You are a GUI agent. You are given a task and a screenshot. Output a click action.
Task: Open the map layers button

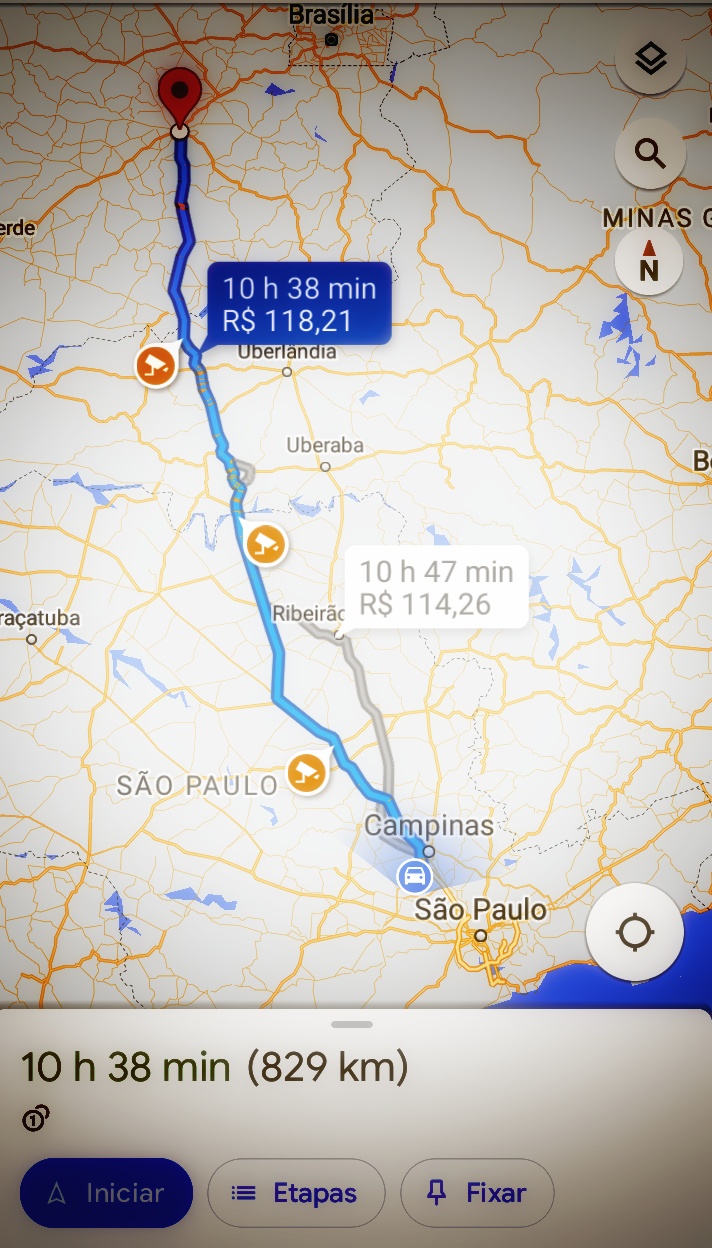pos(650,59)
